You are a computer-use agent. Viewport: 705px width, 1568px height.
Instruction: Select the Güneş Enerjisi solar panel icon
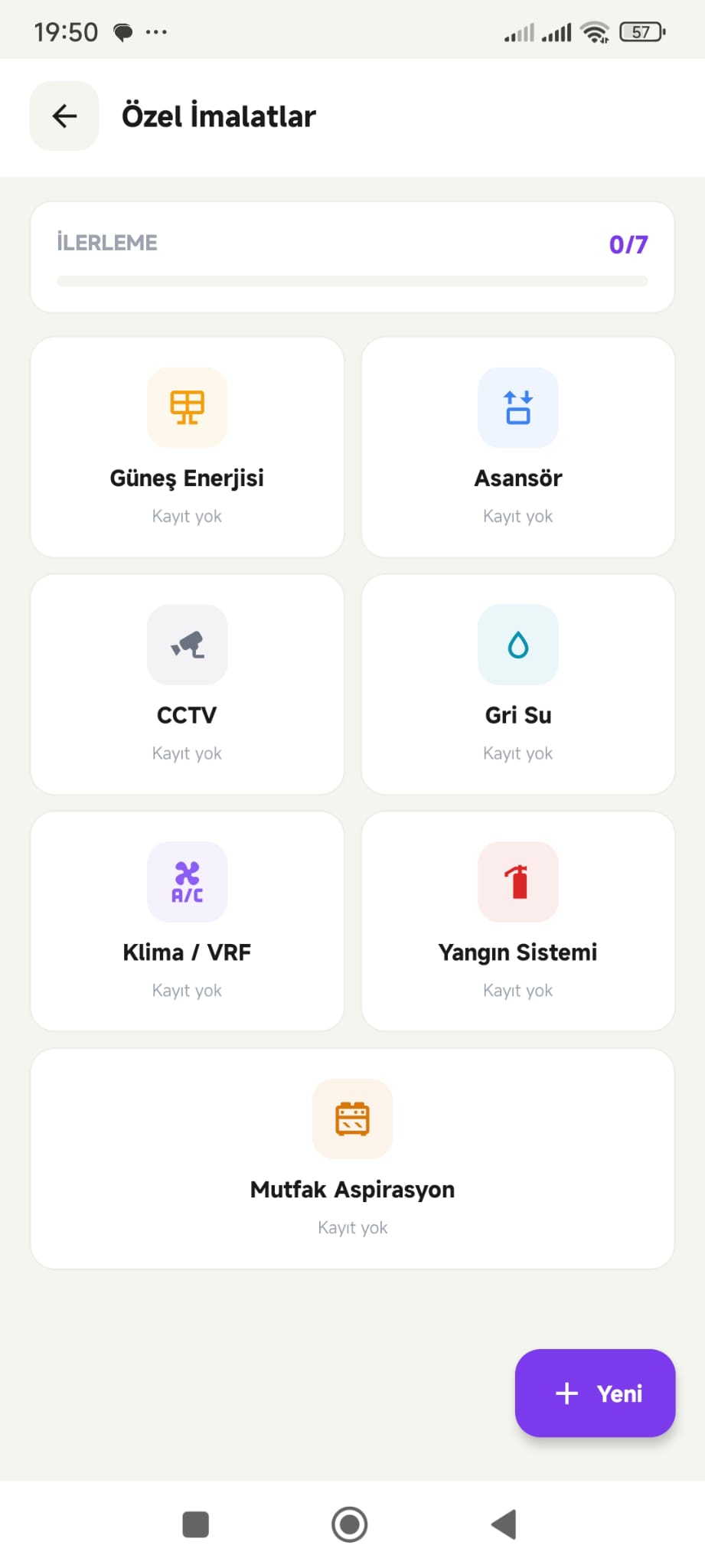[x=187, y=408]
